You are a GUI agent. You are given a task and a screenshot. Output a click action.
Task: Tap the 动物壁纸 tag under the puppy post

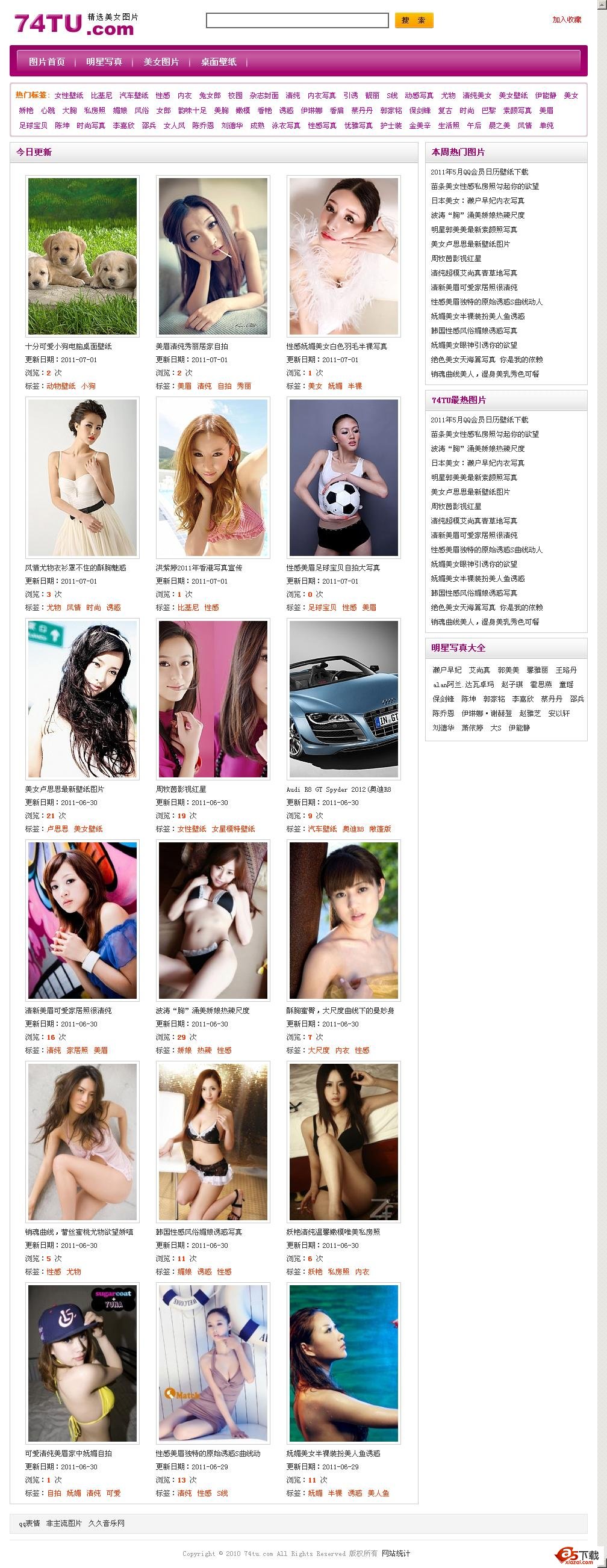61,386
